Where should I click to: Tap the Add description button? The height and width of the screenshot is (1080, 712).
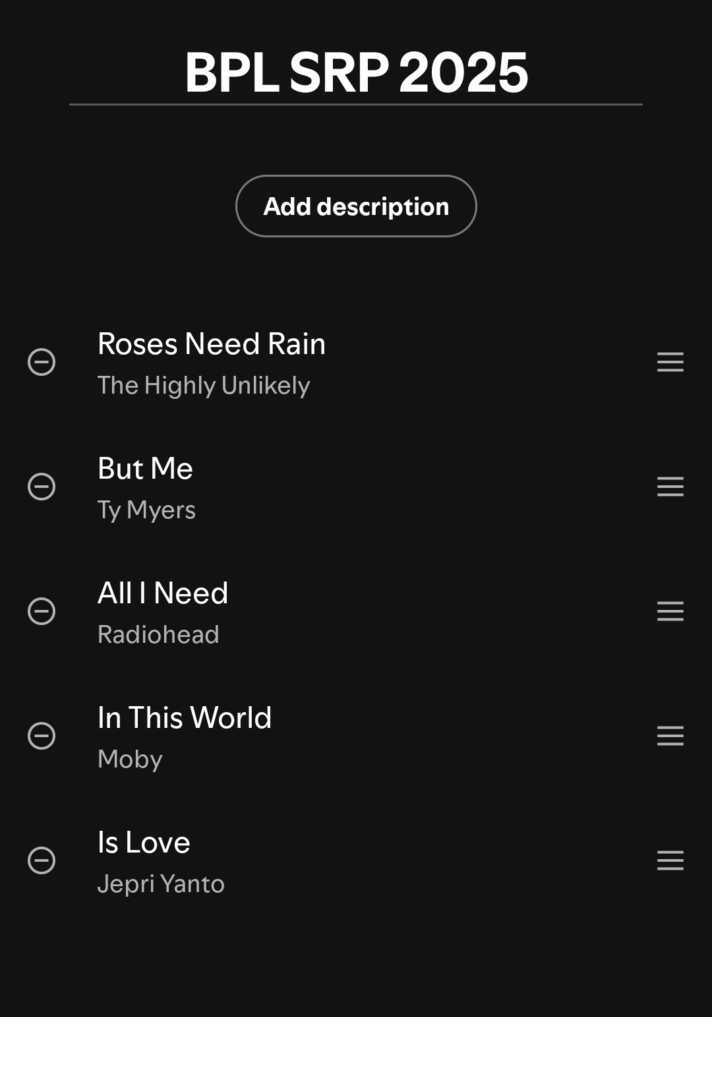click(356, 206)
